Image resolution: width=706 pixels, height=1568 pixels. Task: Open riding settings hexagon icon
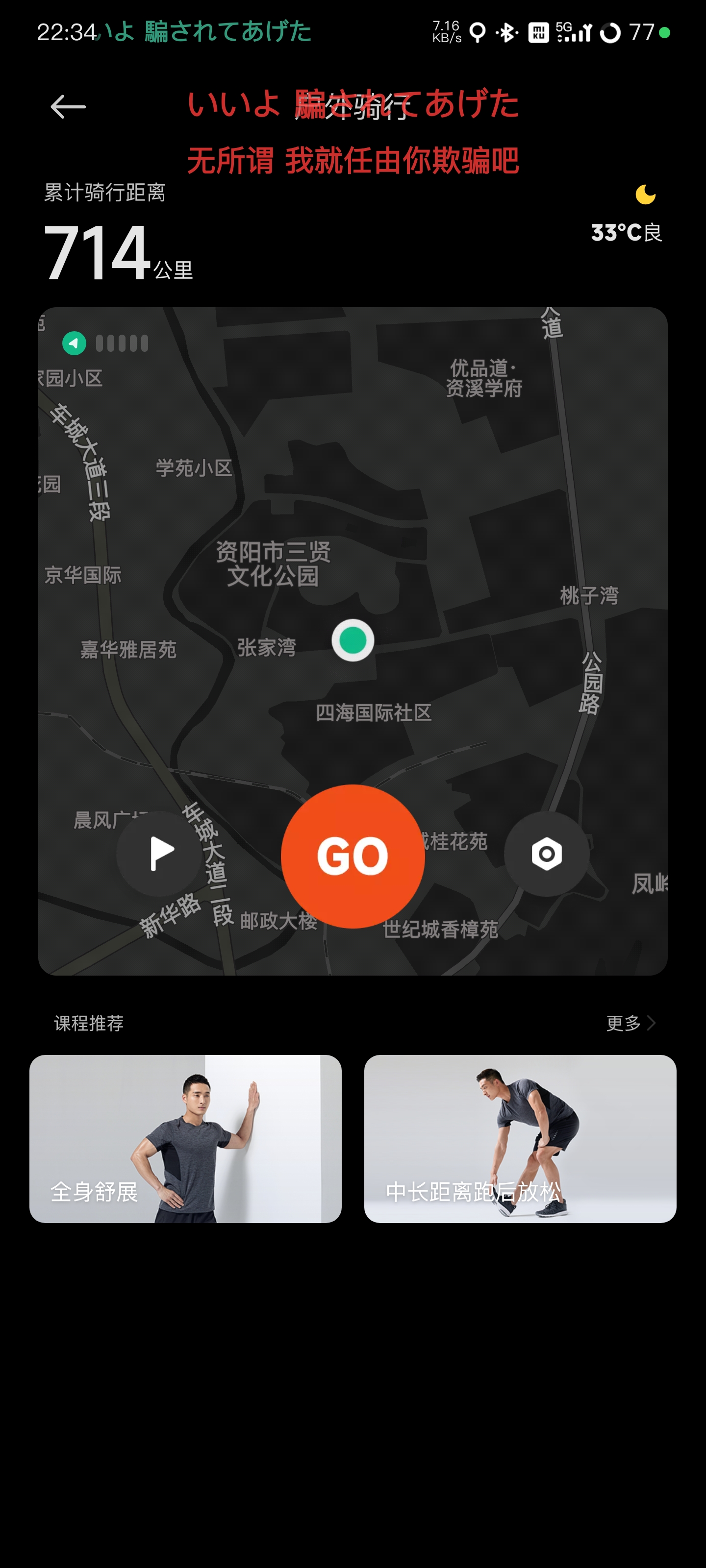tap(546, 854)
